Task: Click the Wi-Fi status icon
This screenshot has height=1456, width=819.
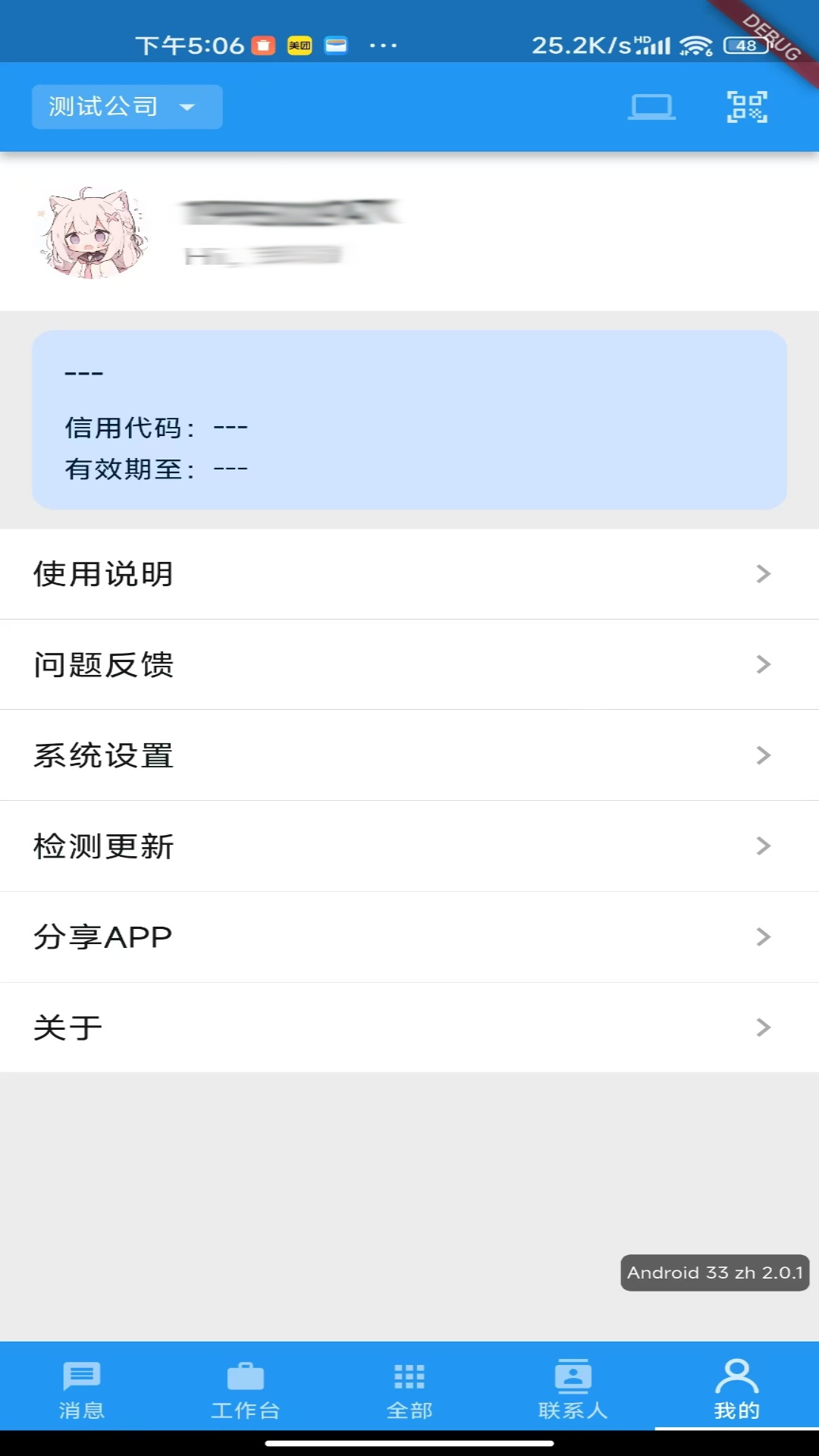Action: pyautogui.click(x=699, y=45)
